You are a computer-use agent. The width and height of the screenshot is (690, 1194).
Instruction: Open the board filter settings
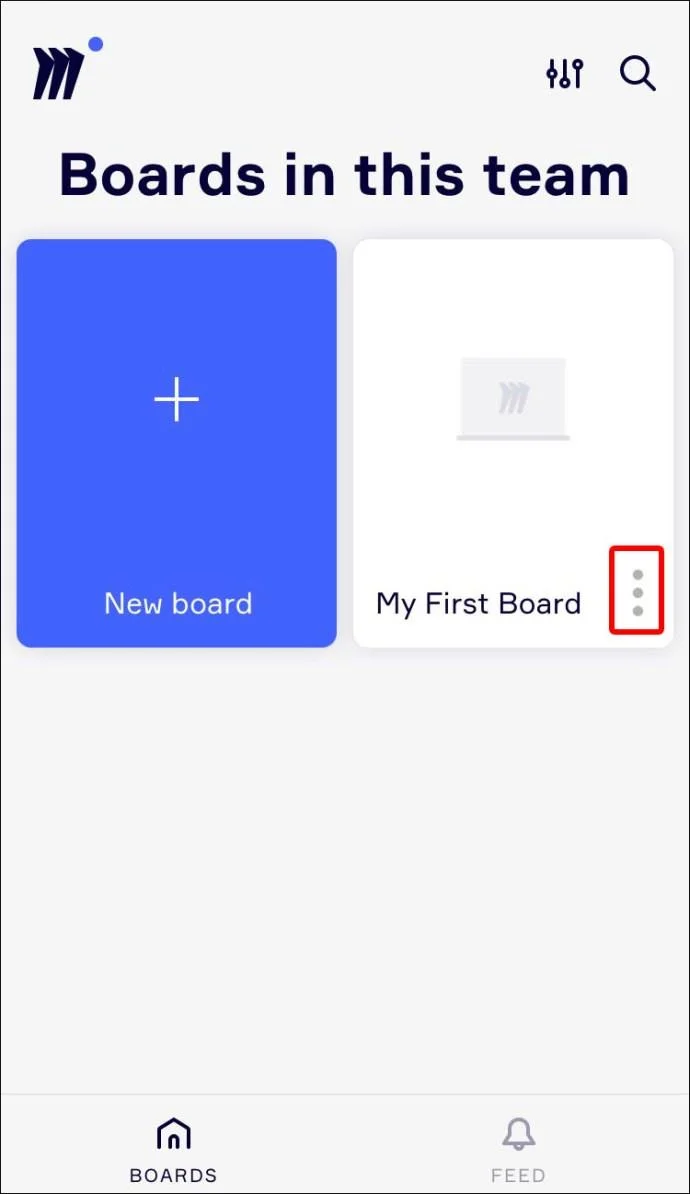[564, 73]
